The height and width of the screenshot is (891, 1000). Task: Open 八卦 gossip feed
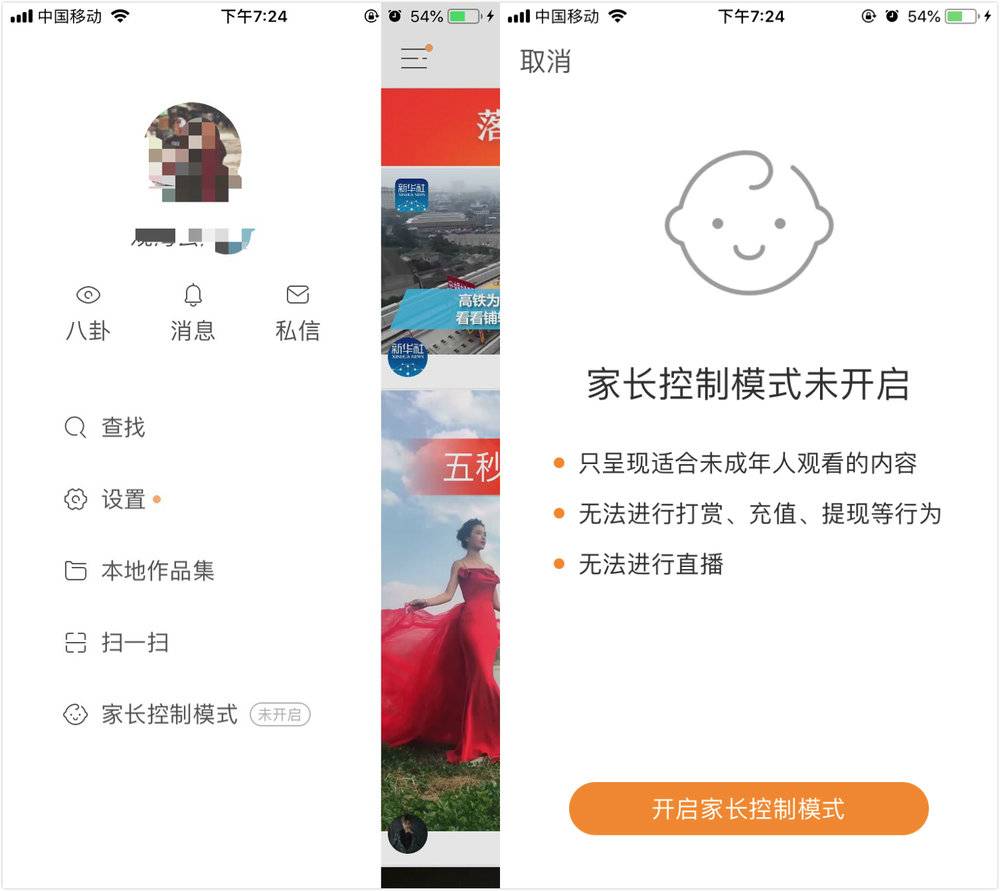[88, 313]
